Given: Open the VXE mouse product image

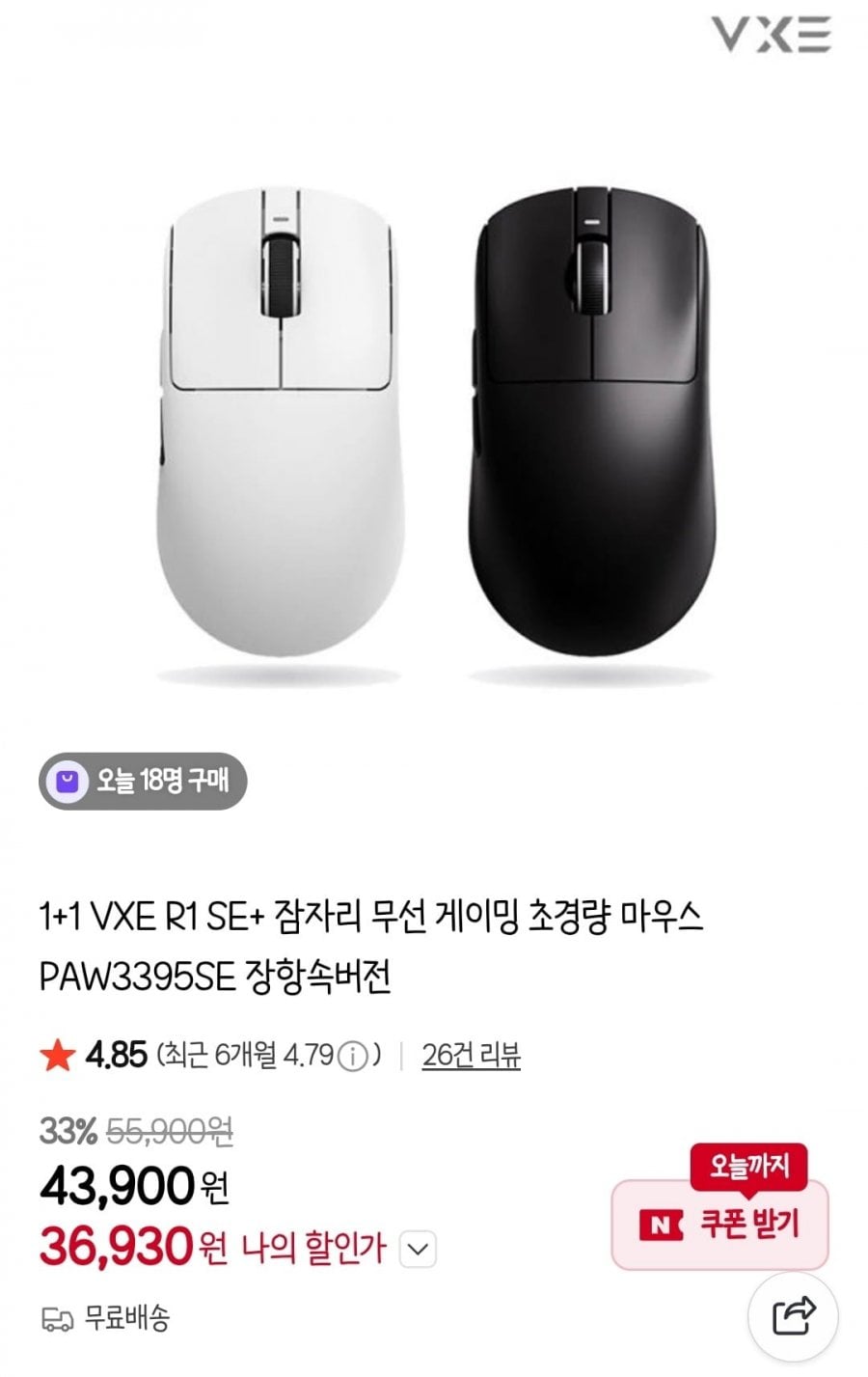Looking at the screenshot, I should [x=434, y=425].
